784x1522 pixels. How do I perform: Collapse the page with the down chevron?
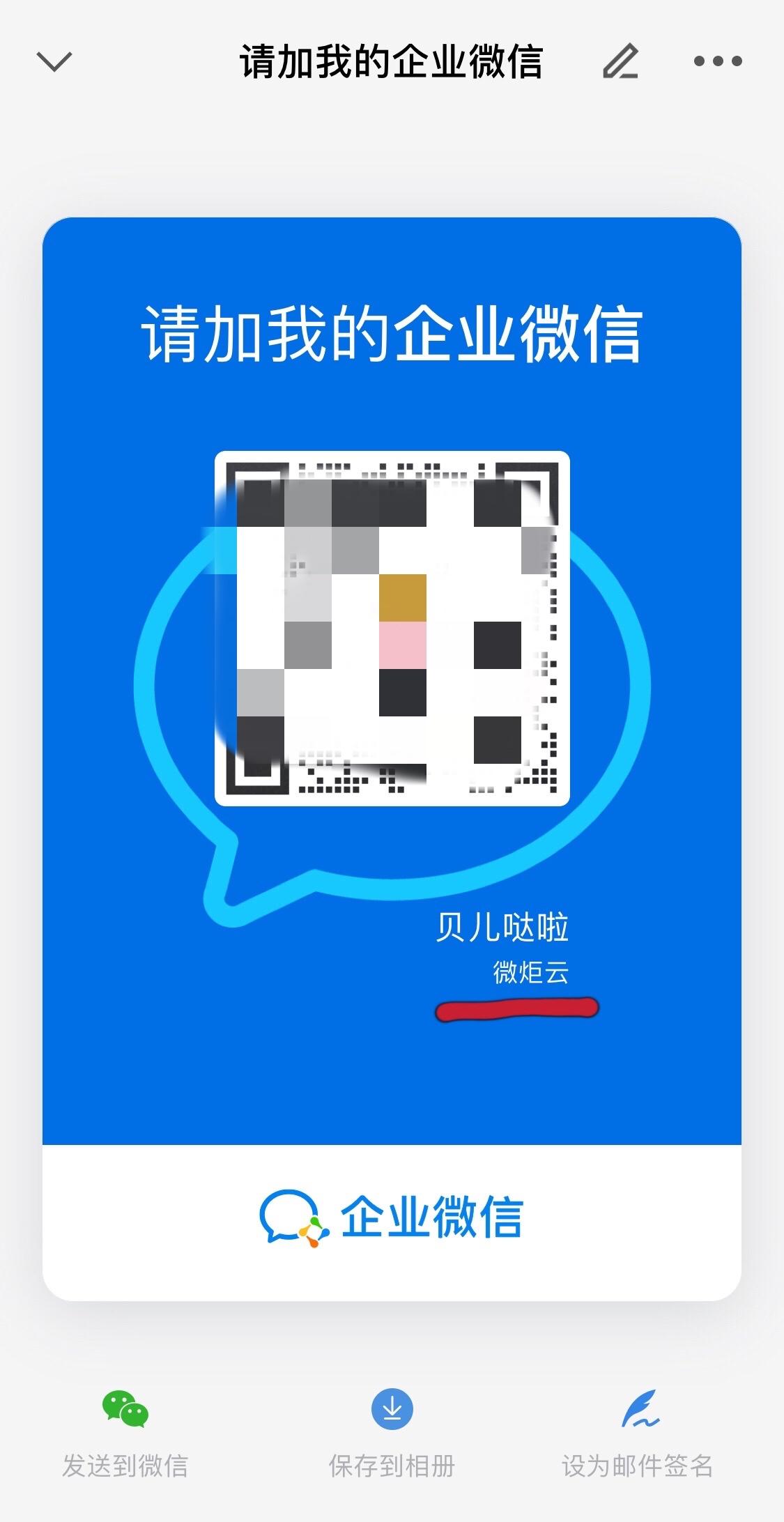coord(54,61)
